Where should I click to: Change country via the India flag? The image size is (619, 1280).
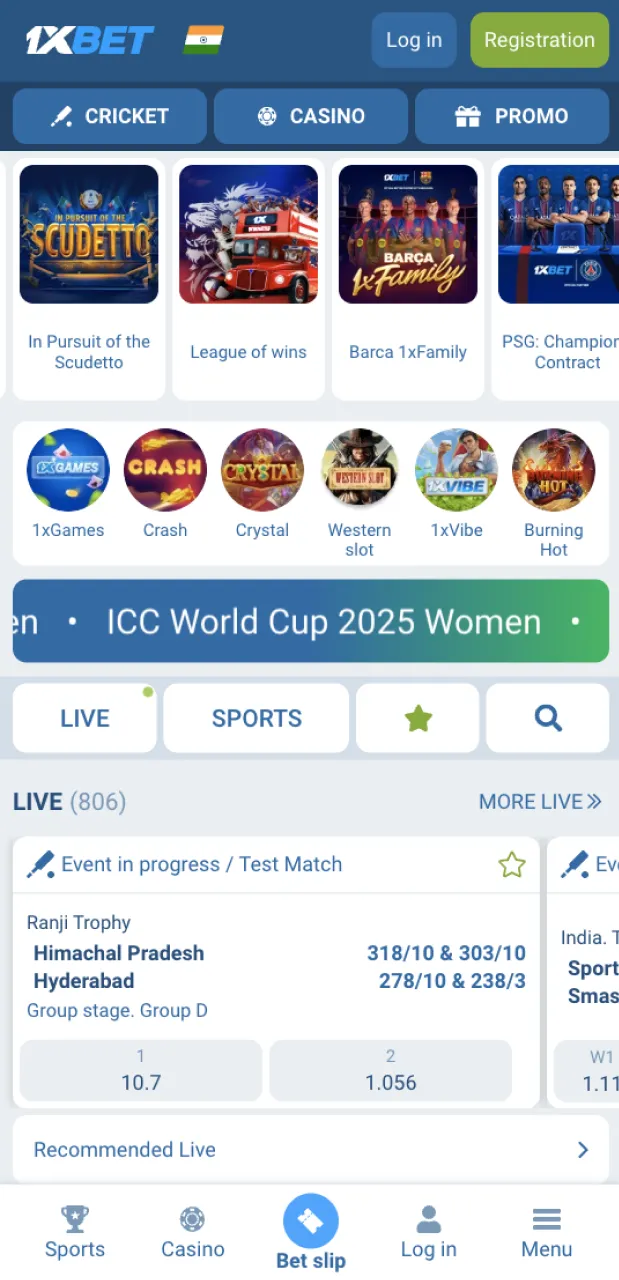coord(204,40)
